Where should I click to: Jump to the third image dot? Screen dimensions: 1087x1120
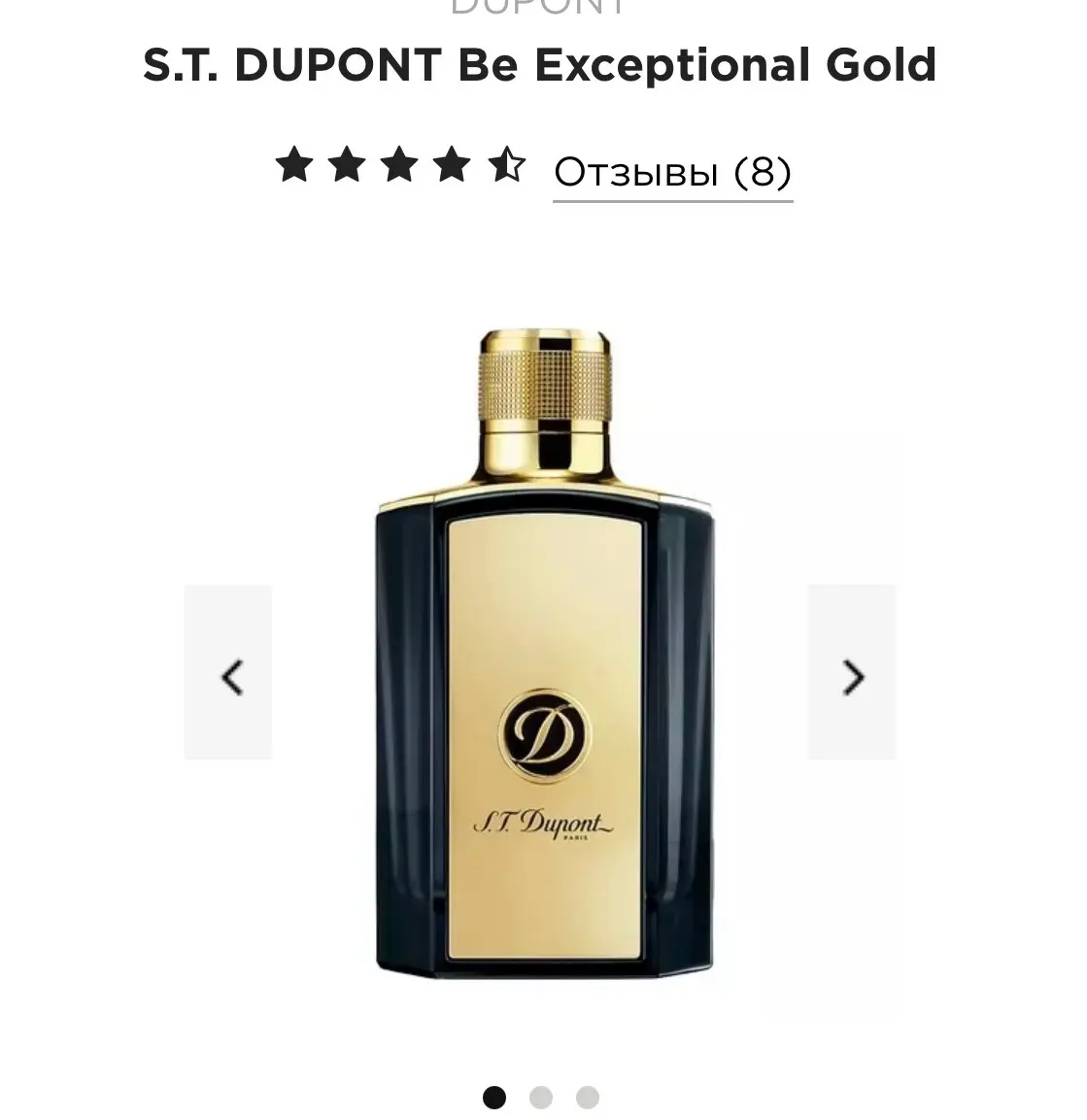587,1097
